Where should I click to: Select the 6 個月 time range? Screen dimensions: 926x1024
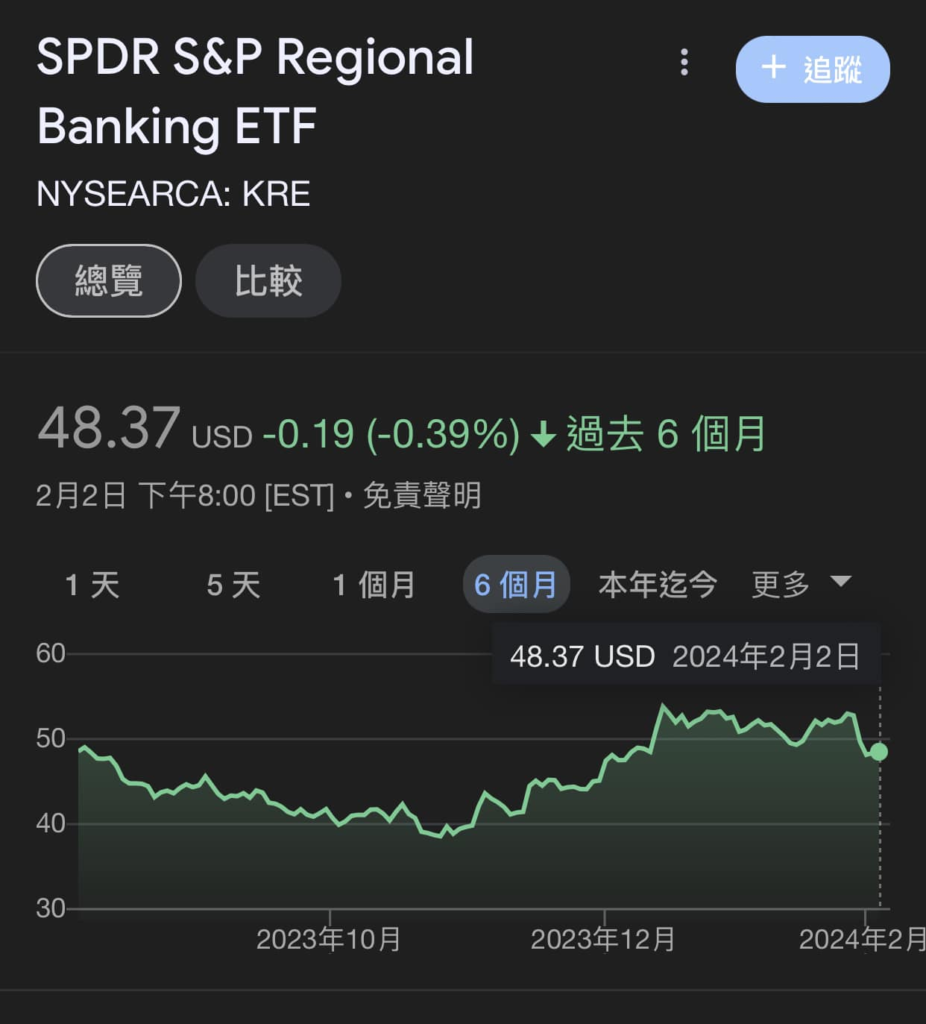click(x=516, y=585)
